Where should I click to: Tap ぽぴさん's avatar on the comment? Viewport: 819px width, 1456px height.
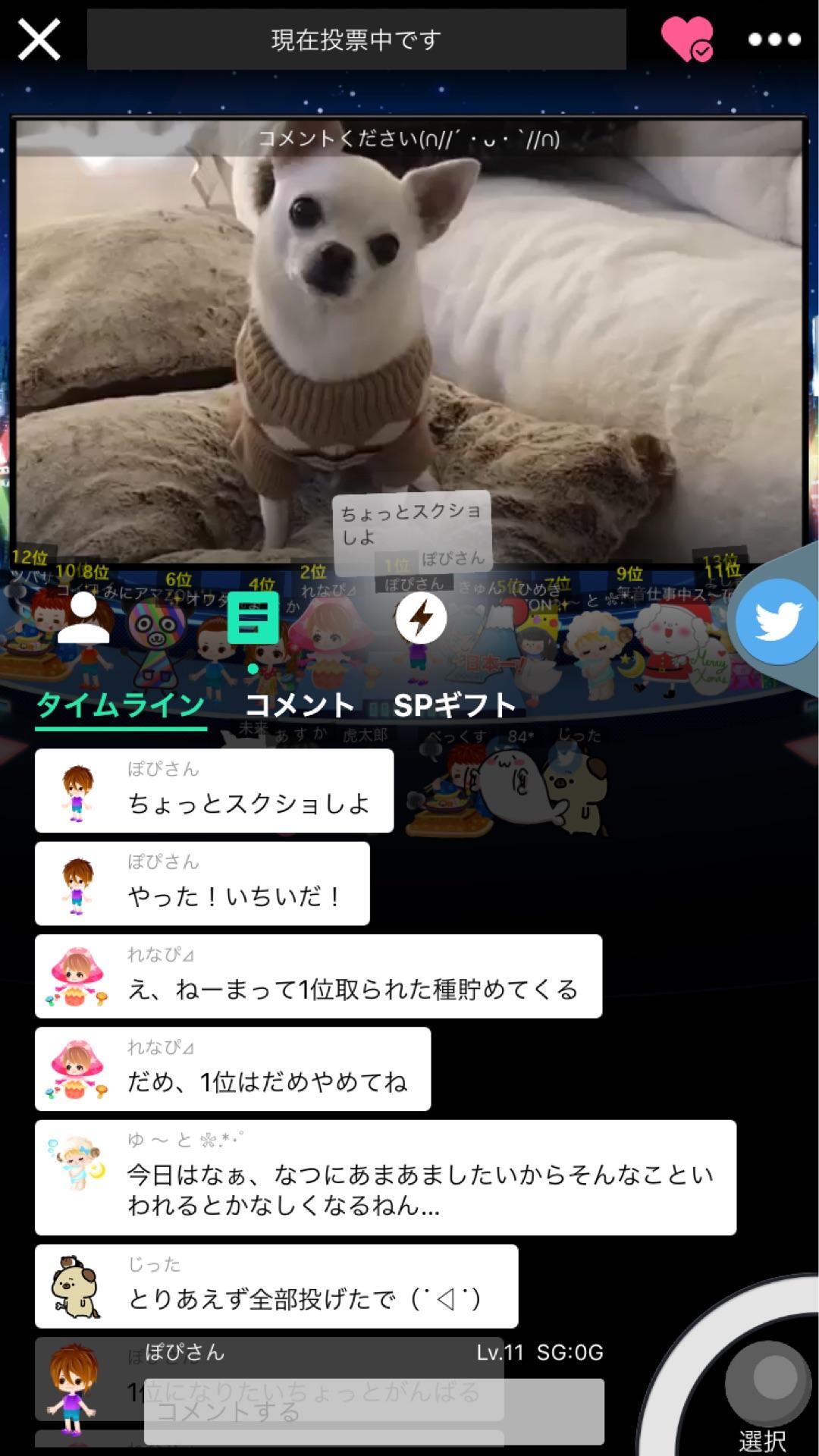tap(77, 793)
